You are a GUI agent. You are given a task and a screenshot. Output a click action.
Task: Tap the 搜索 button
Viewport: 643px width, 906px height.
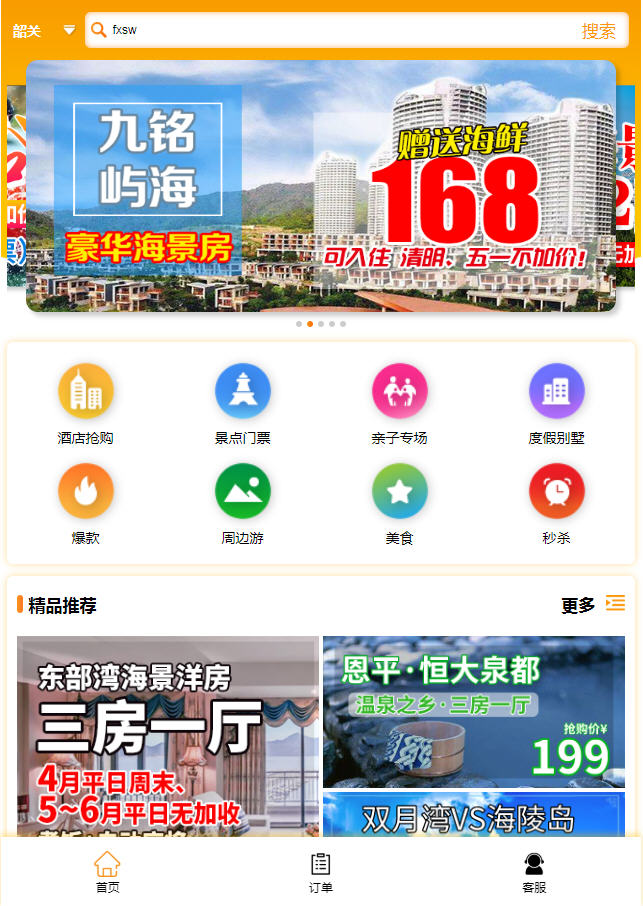click(x=598, y=31)
